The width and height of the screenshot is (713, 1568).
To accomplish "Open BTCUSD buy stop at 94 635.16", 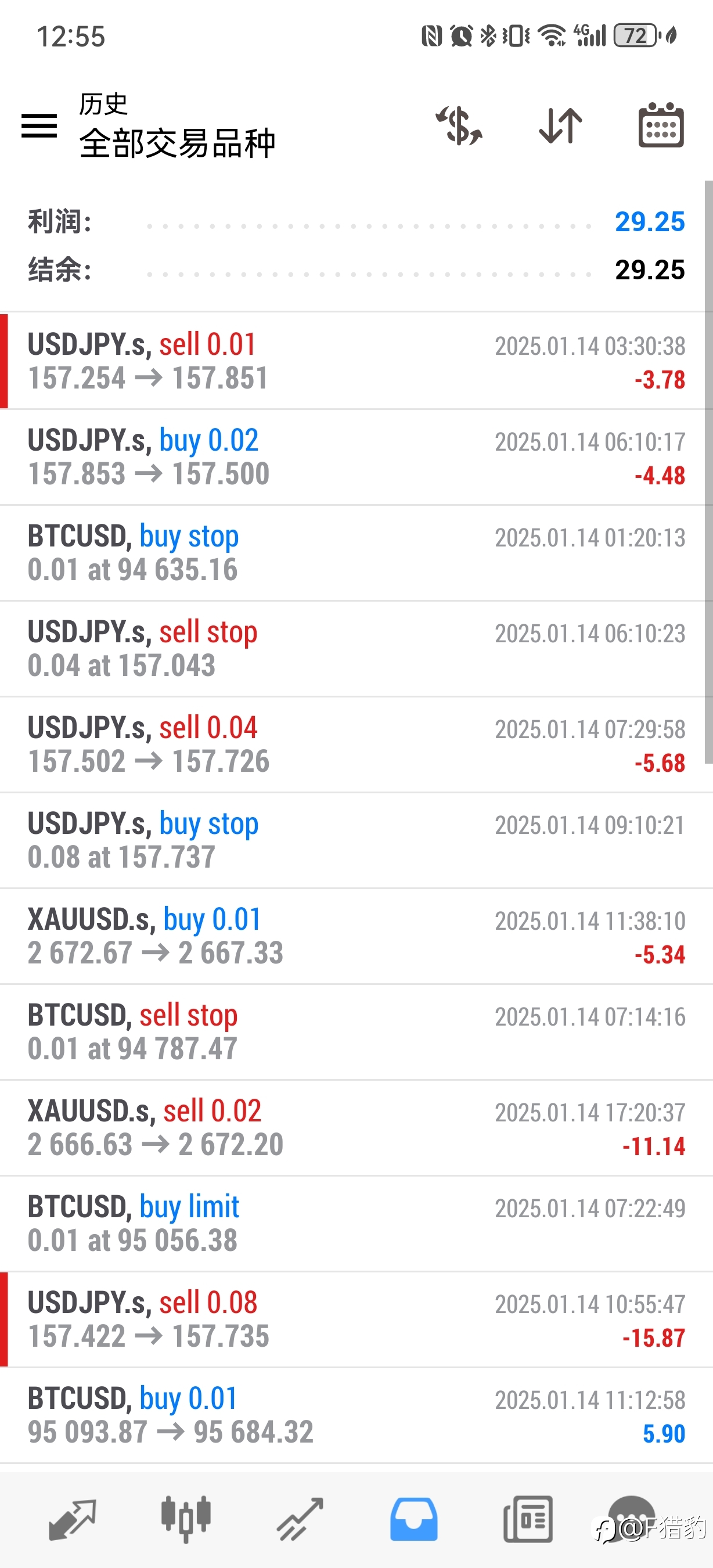I will (356, 553).
